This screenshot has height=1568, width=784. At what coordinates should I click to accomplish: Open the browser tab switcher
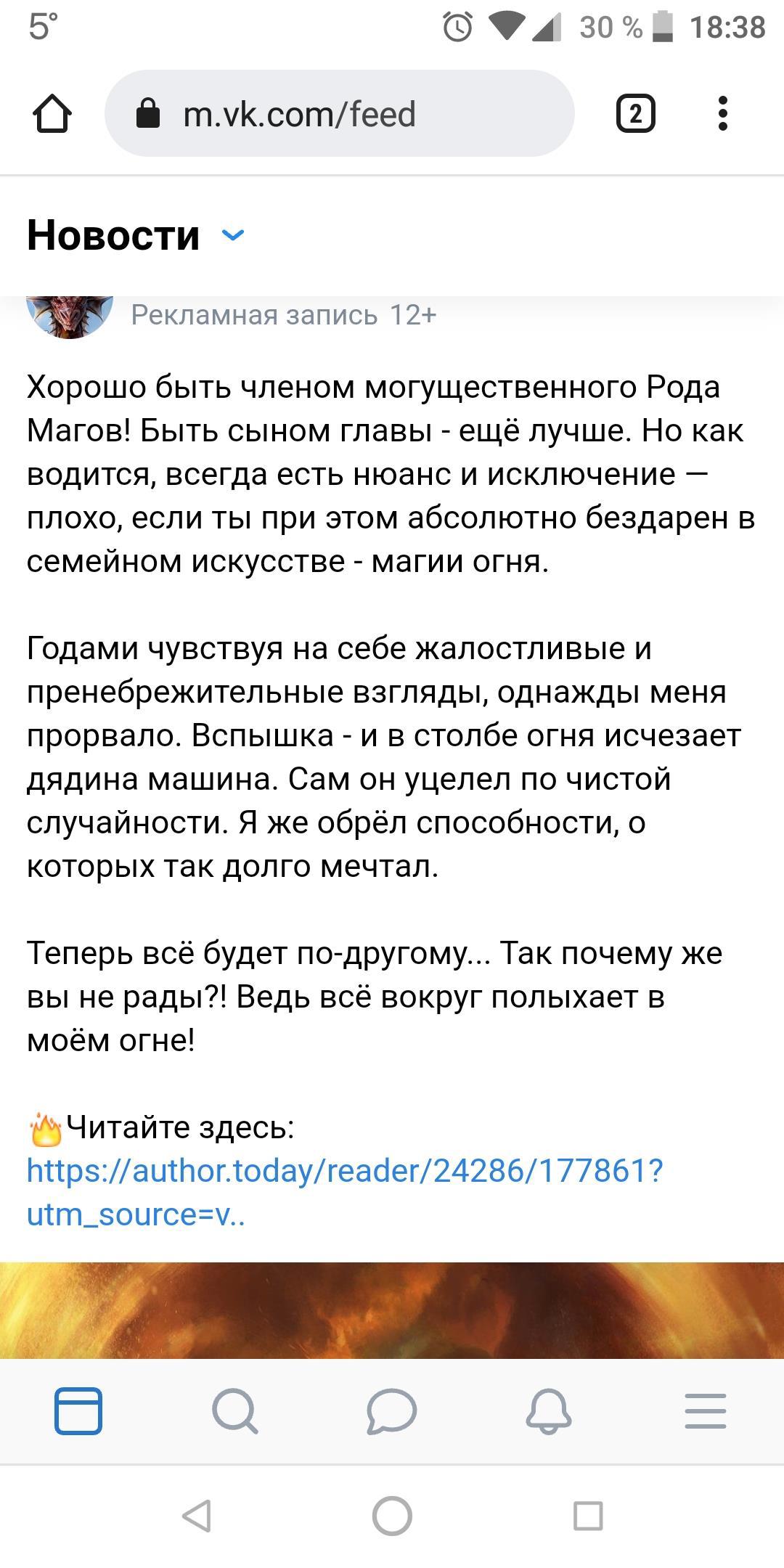(x=635, y=114)
